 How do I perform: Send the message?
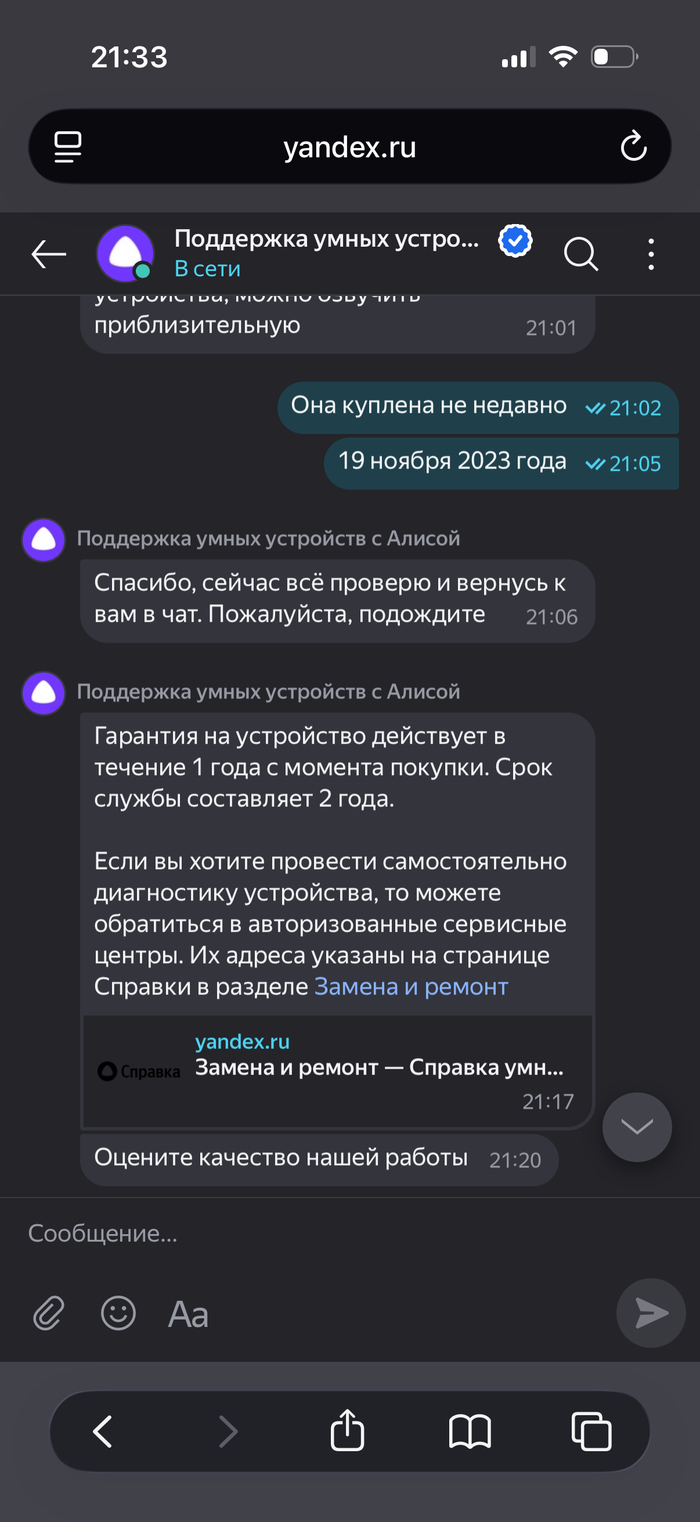coord(651,1313)
